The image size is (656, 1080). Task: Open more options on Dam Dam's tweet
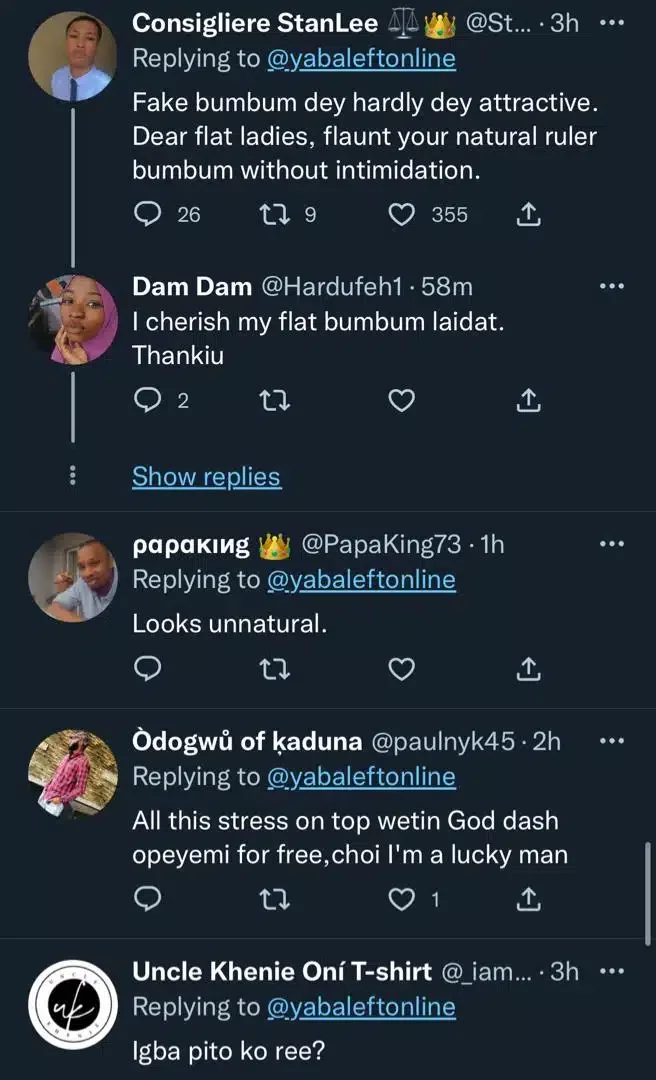(x=611, y=287)
